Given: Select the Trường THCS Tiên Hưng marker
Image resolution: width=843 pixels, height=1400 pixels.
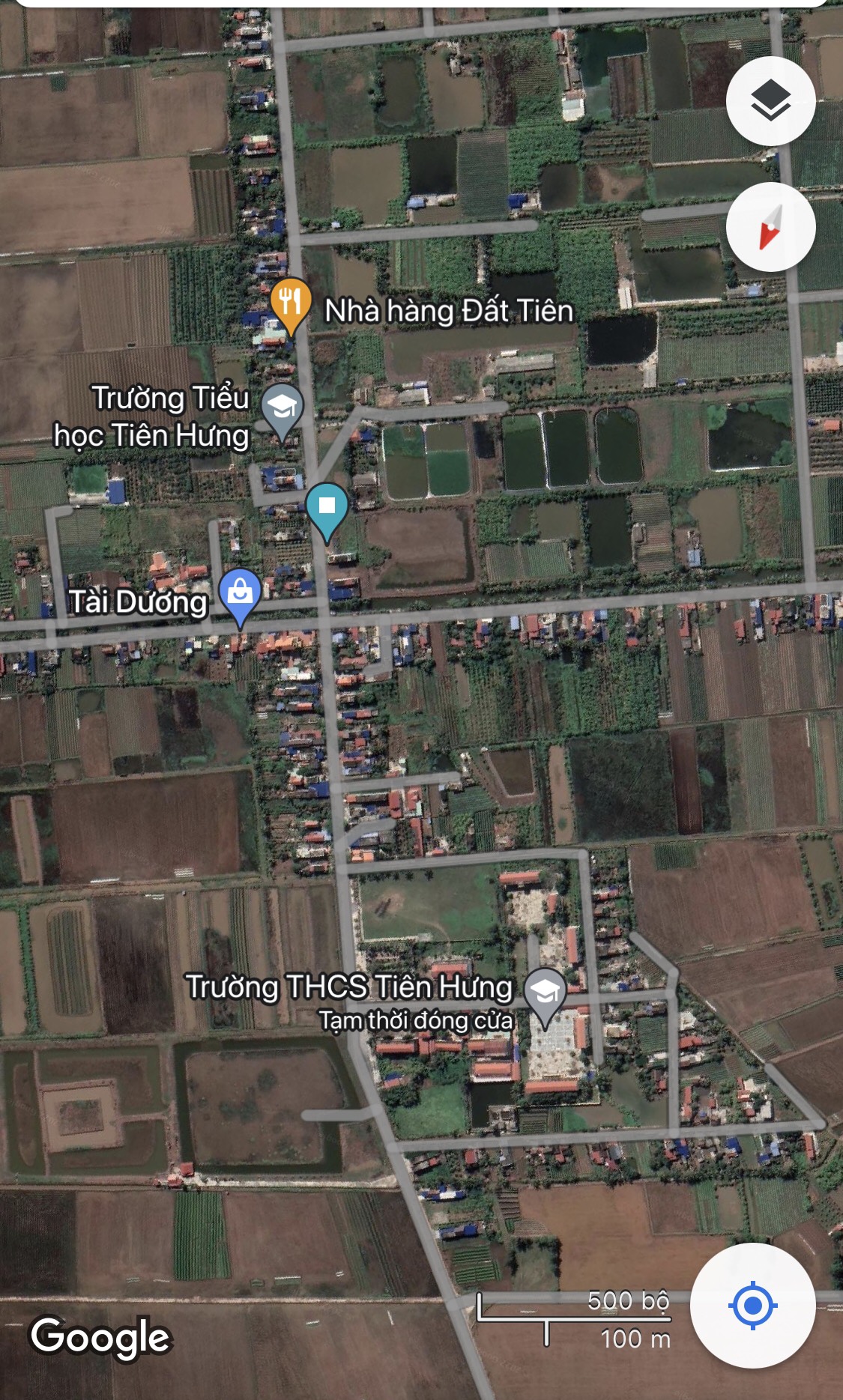Looking at the screenshot, I should [x=545, y=993].
